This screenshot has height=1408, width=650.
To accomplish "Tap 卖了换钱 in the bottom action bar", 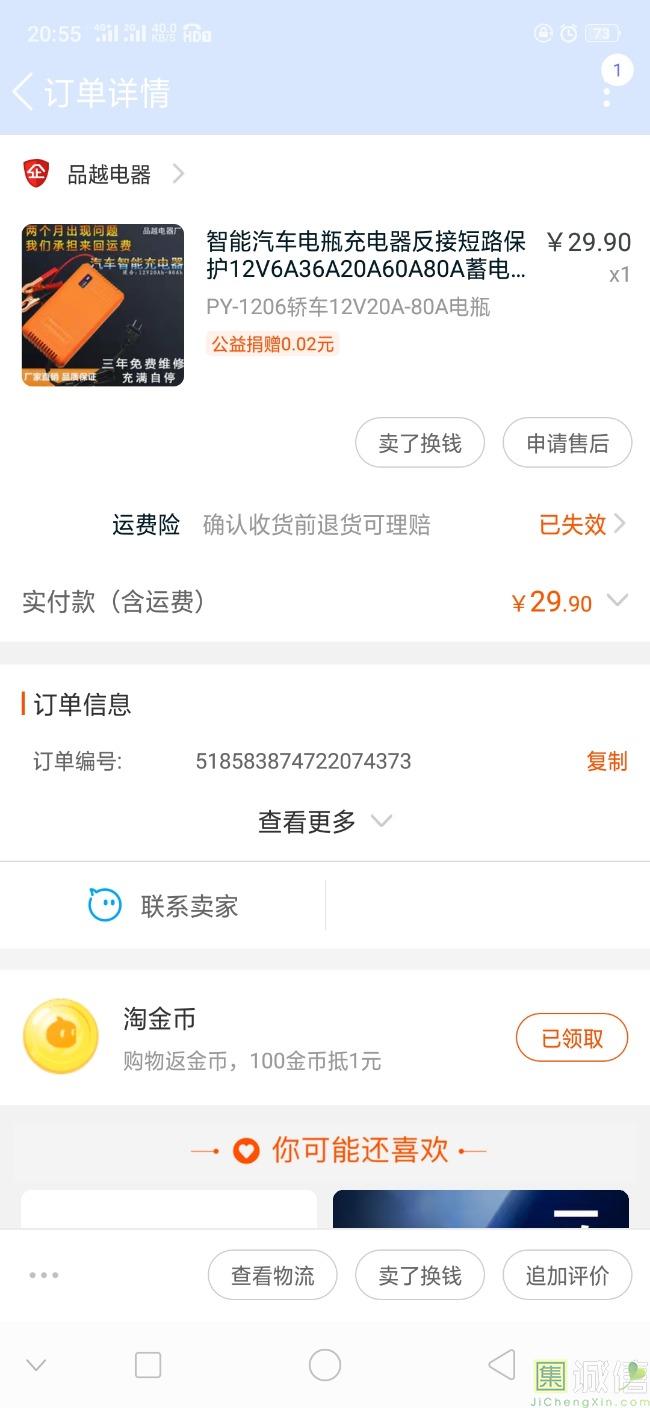I will click(420, 1275).
